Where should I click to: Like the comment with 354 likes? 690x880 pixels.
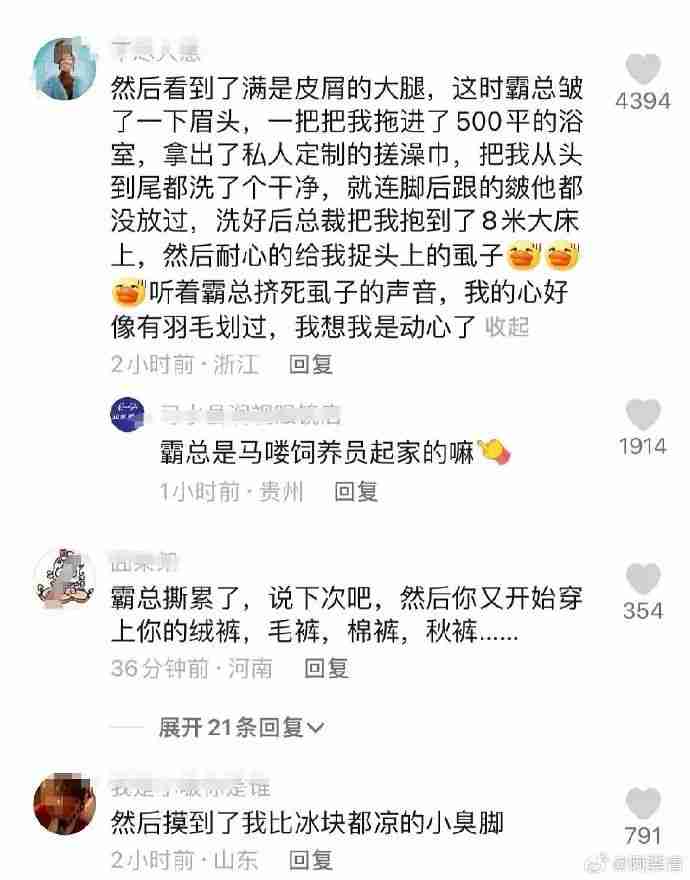tap(642, 579)
